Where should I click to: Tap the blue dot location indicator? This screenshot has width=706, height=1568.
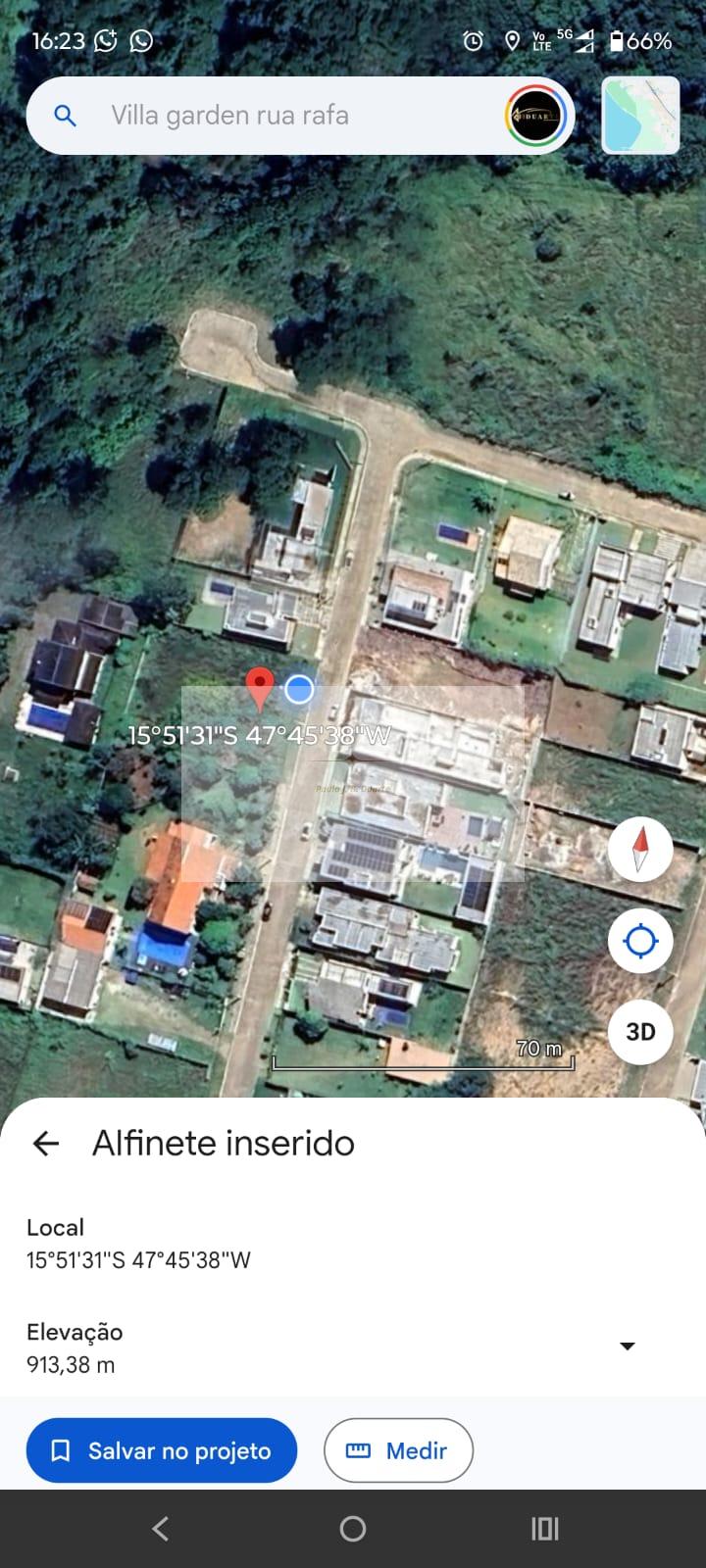point(299,689)
